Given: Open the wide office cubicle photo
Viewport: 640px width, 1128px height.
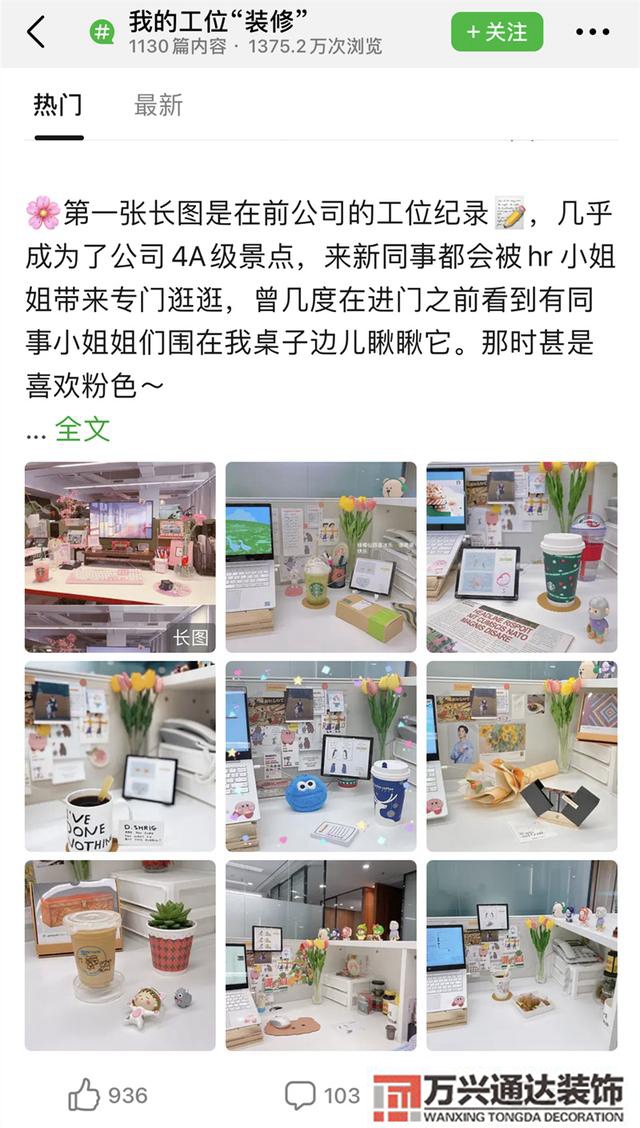Looking at the screenshot, I should click(x=320, y=955).
